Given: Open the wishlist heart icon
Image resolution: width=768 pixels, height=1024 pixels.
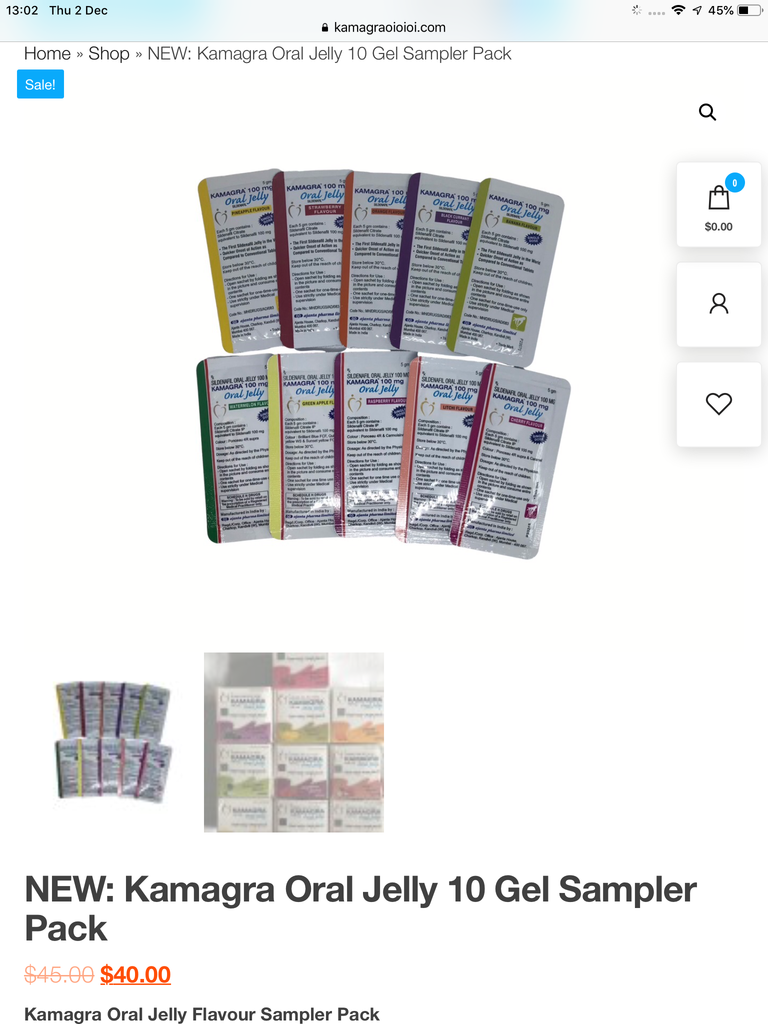Looking at the screenshot, I should tap(718, 404).
